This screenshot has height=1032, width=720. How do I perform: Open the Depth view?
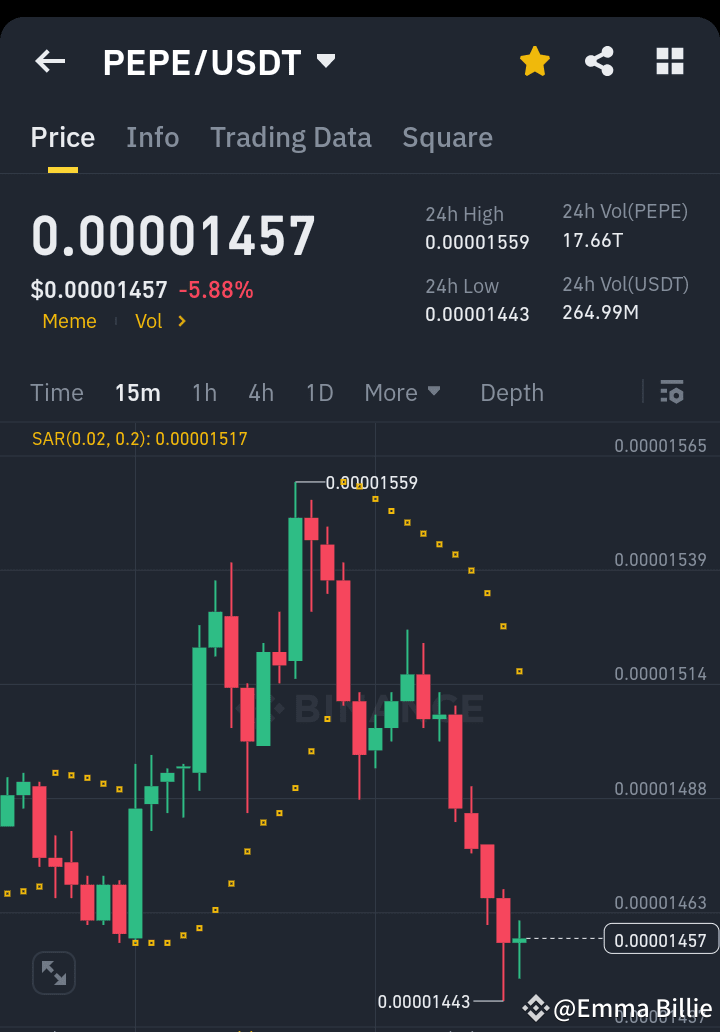(511, 393)
